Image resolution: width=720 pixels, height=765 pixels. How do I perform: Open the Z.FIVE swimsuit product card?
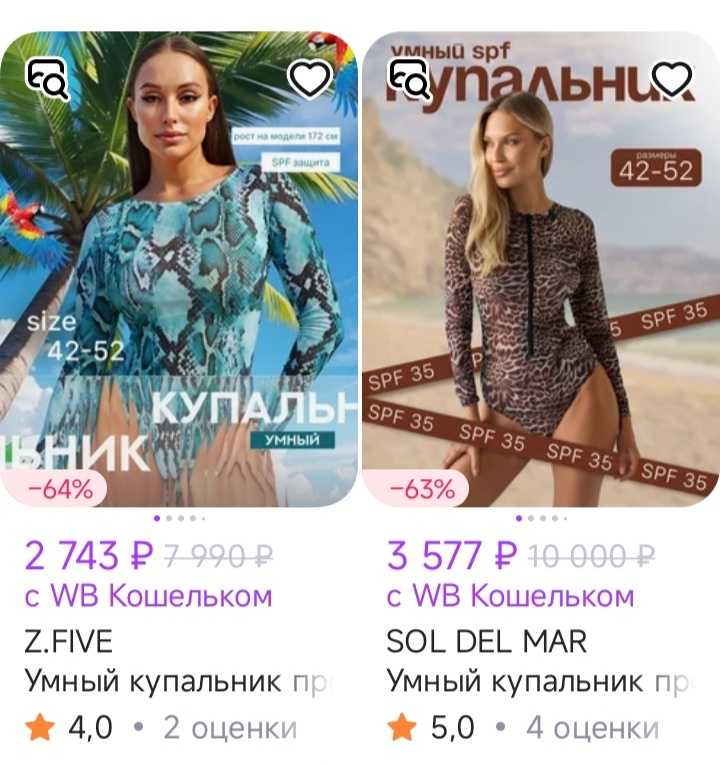point(180,300)
